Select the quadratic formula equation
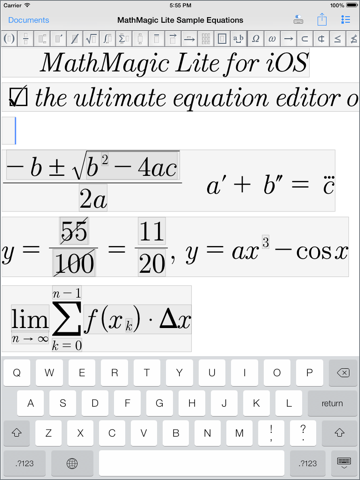The image size is (360, 480). (x=92, y=181)
